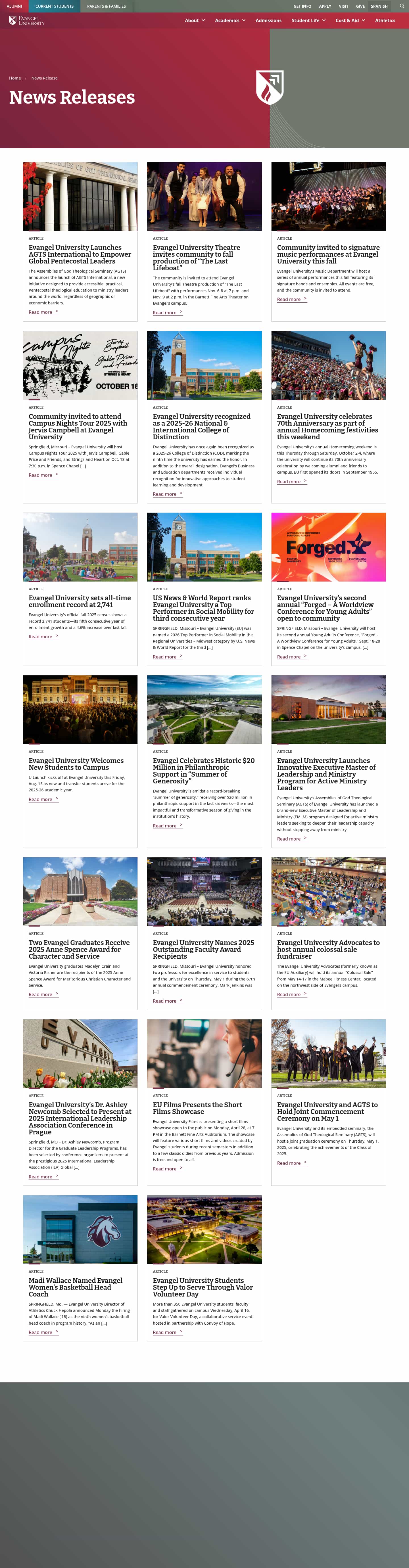This screenshot has width=409, height=1568.
Task: Go to the Athletics page
Action: click(x=385, y=21)
